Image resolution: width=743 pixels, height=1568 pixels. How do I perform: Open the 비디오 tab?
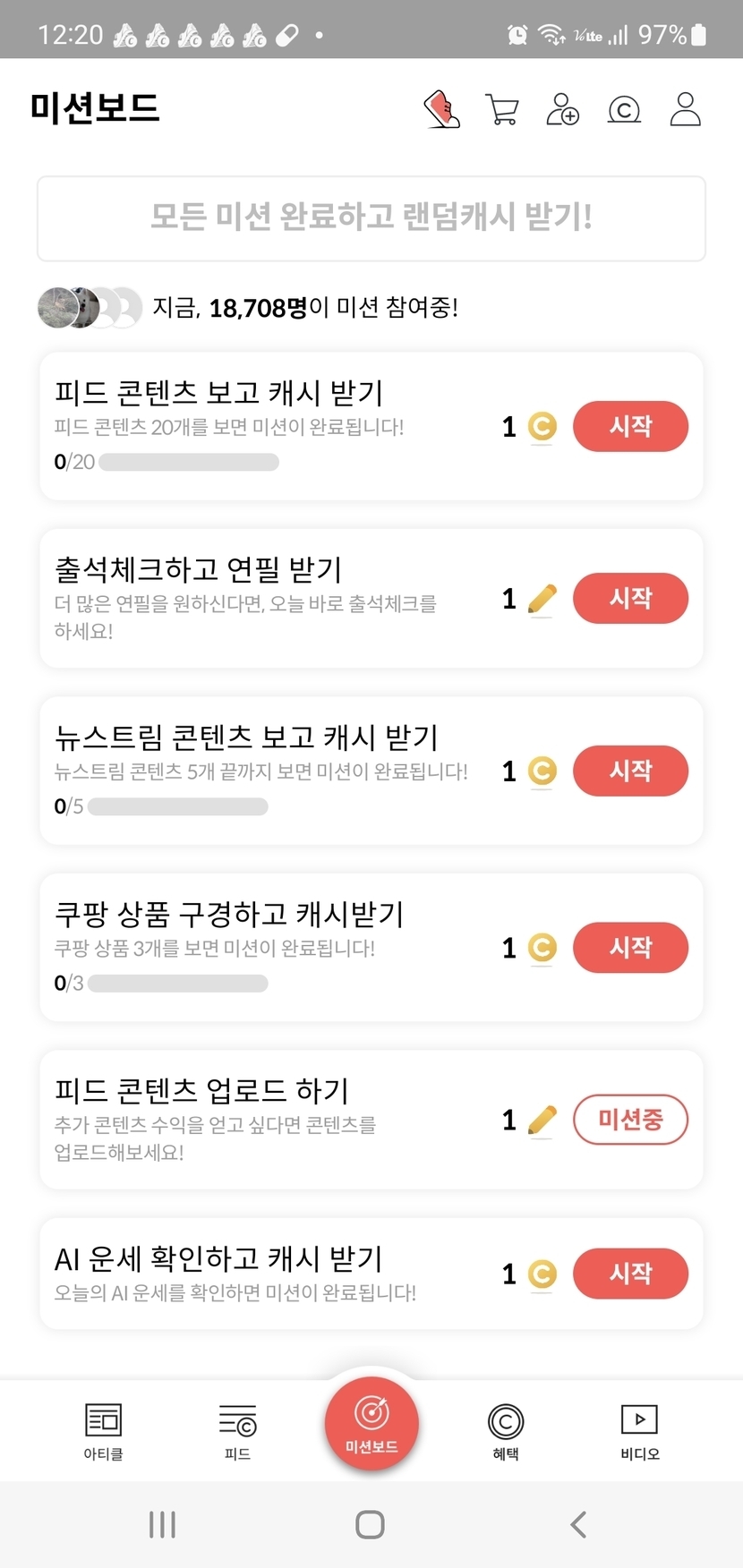(639, 1430)
